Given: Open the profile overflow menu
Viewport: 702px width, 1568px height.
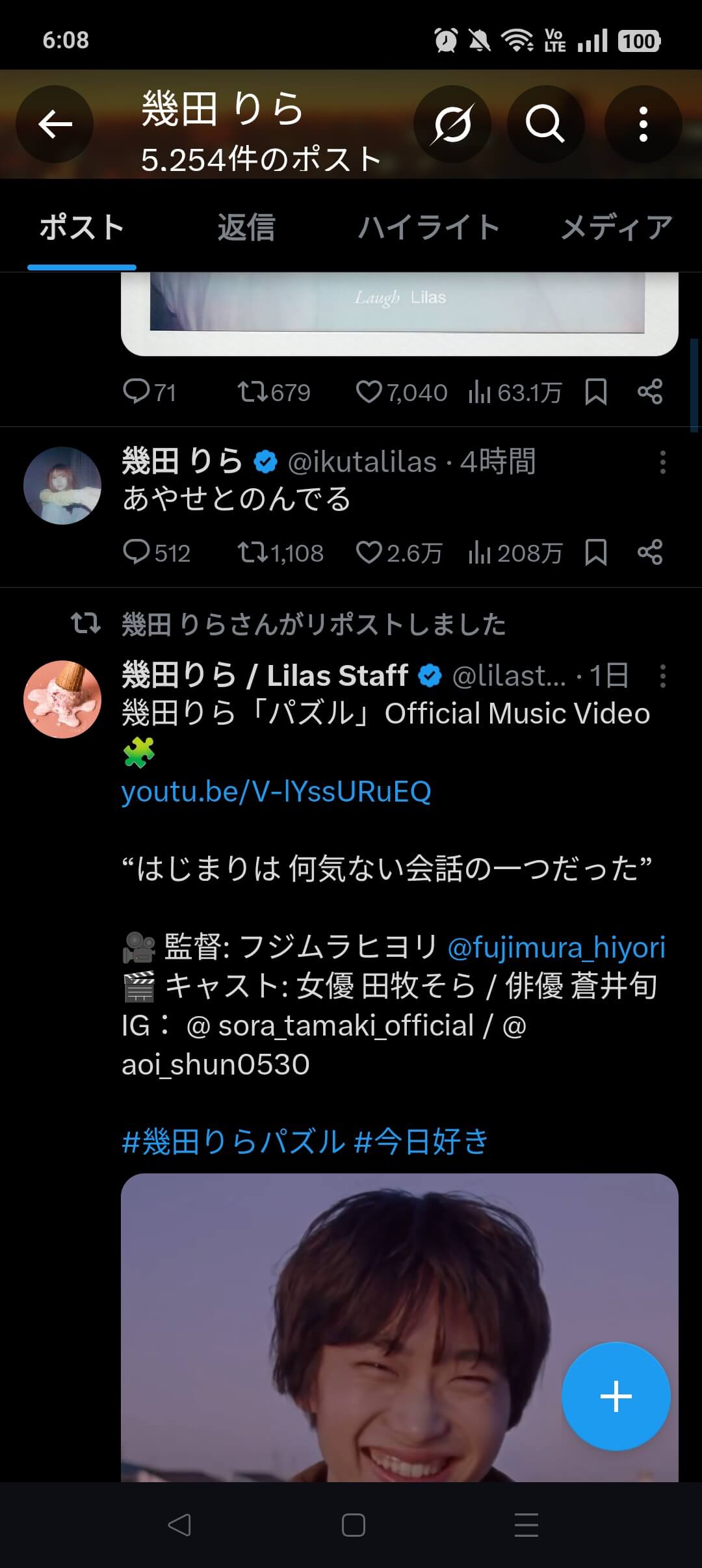Looking at the screenshot, I should pyautogui.click(x=643, y=124).
